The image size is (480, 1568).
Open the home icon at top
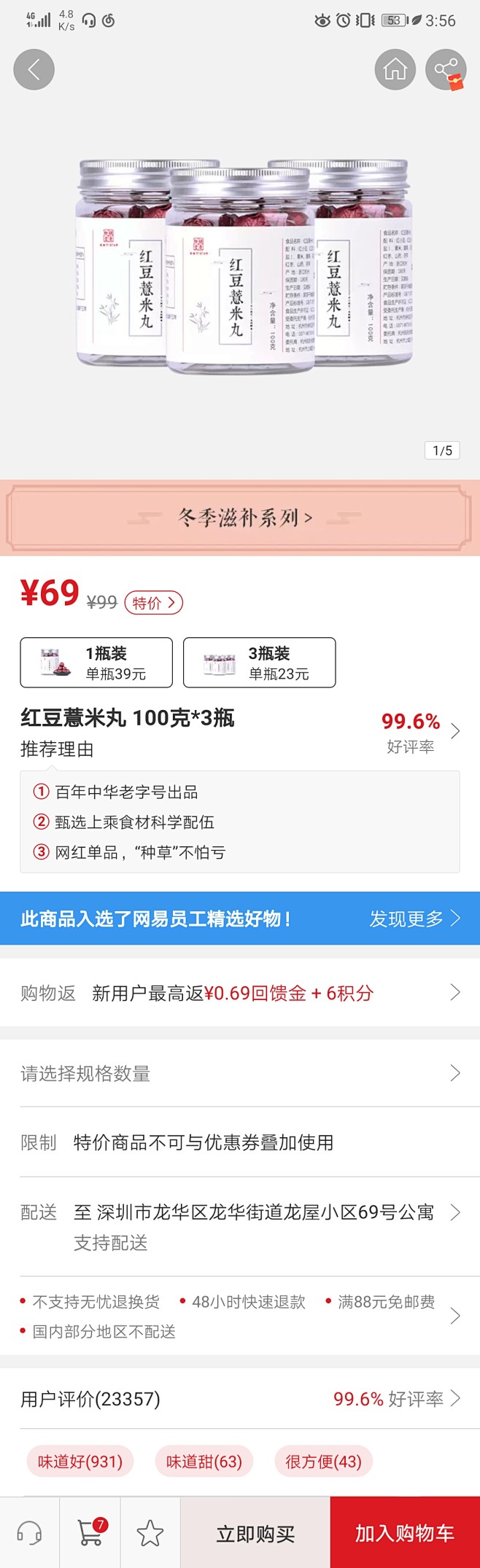point(395,70)
